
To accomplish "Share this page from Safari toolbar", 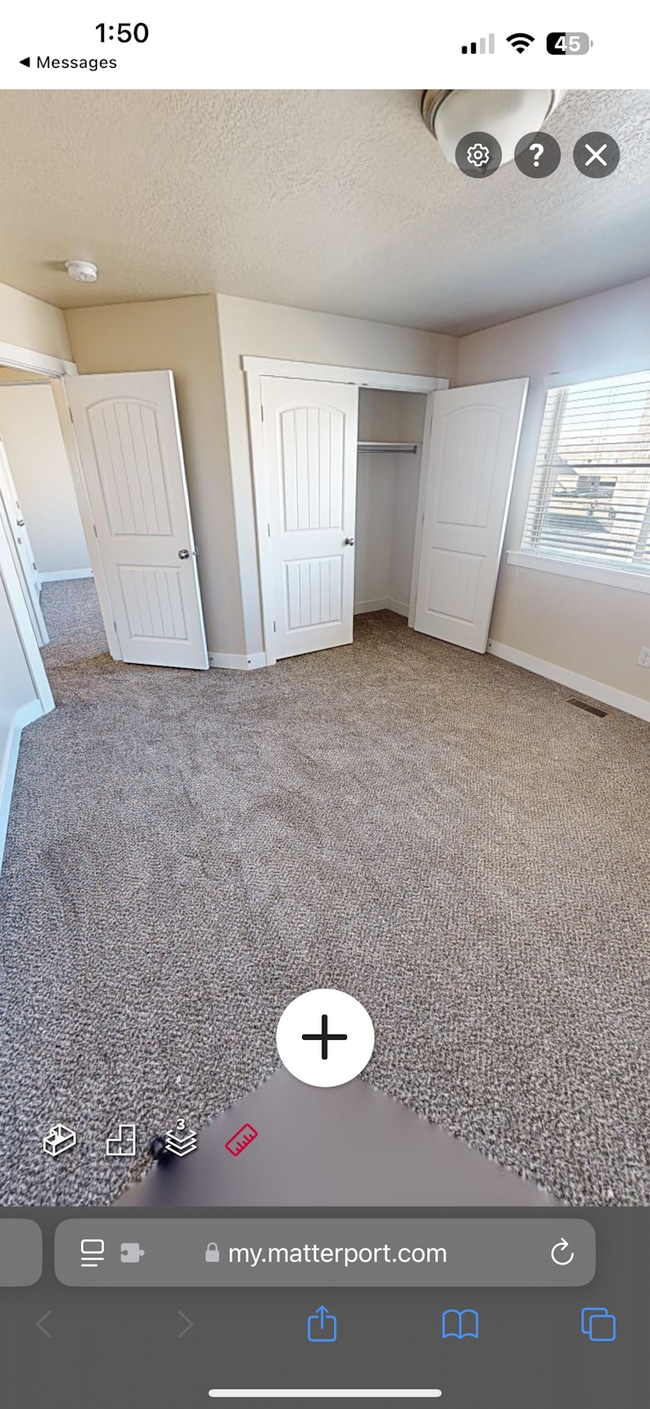I will (x=322, y=1325).
